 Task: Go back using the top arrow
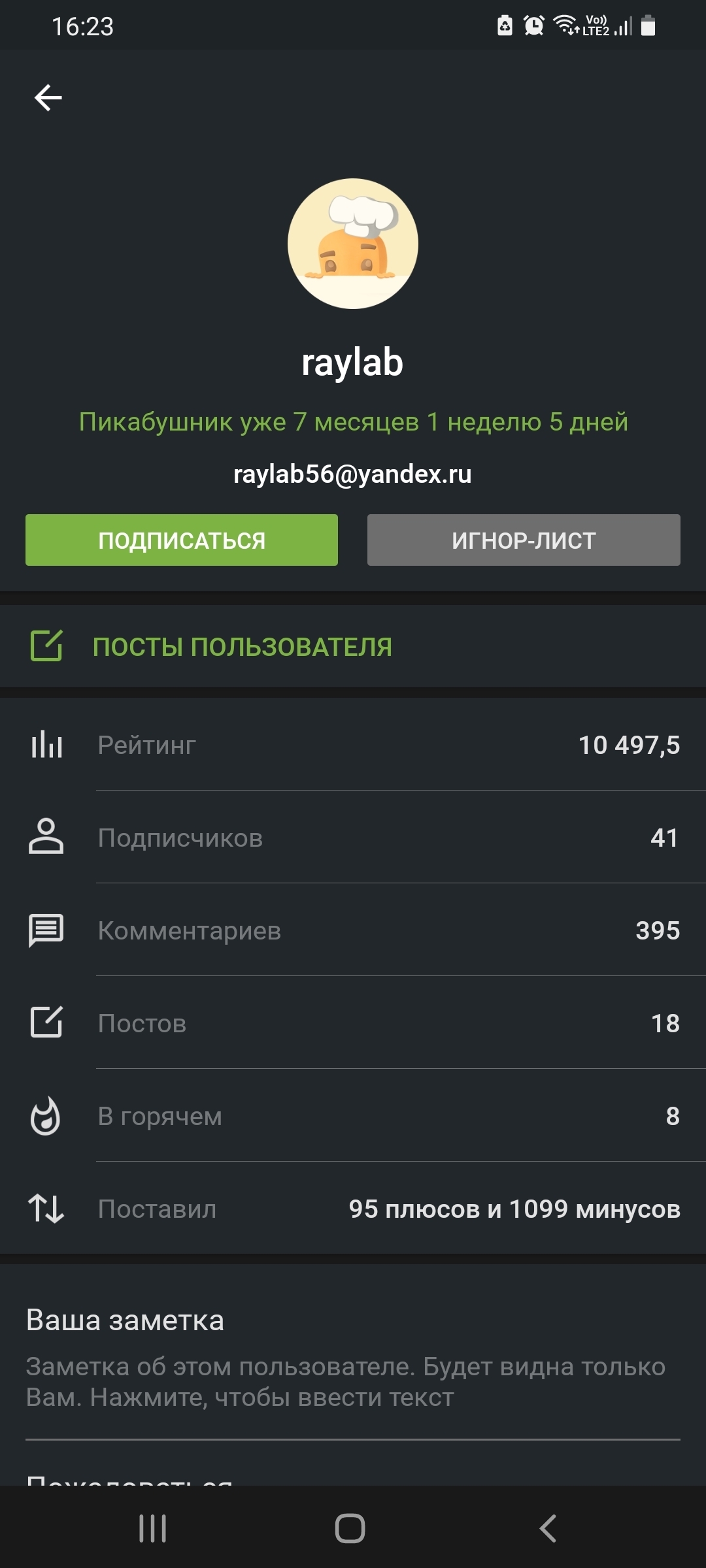pos(48,98)
